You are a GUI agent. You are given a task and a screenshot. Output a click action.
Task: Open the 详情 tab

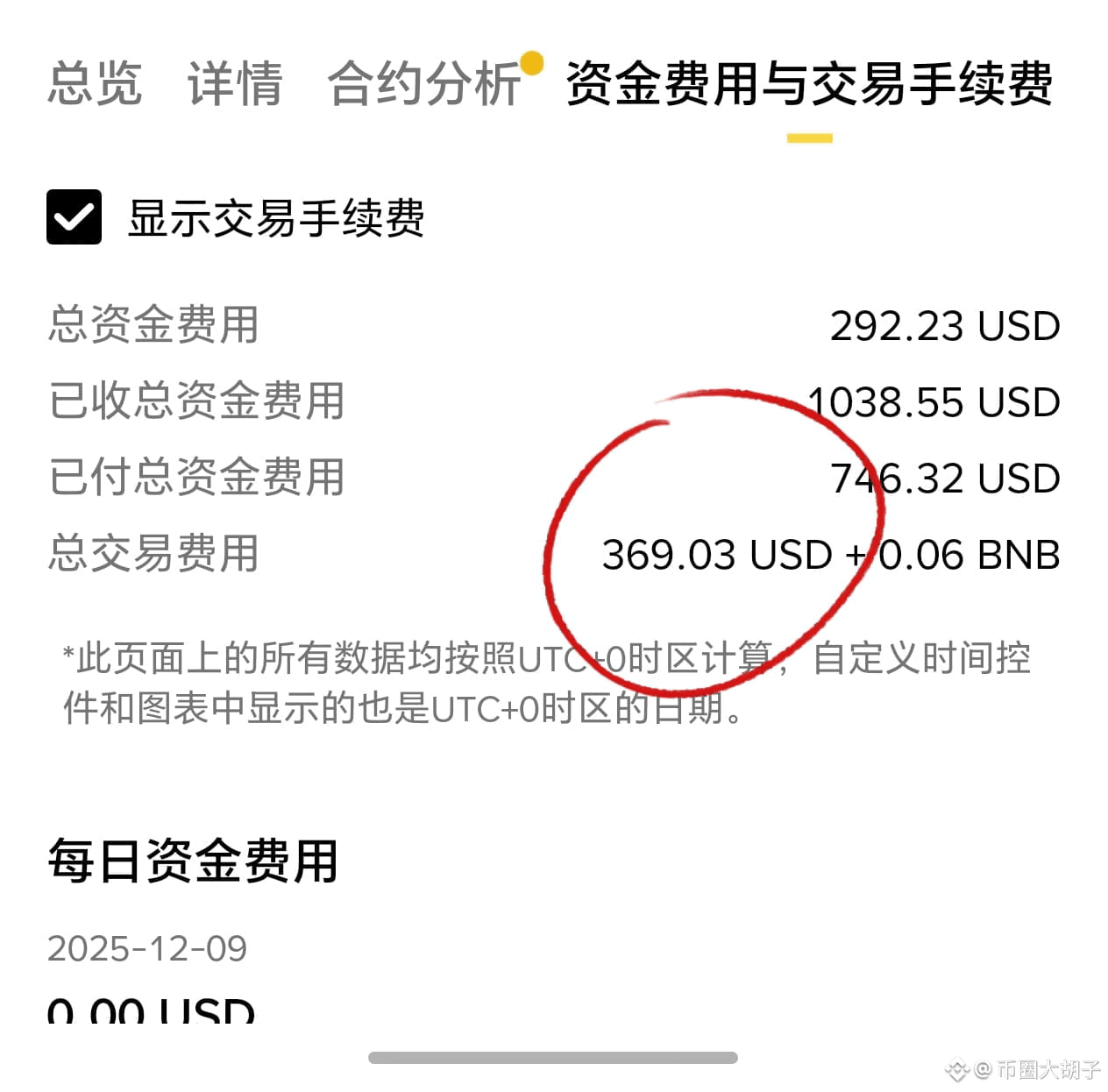[234, 84]
